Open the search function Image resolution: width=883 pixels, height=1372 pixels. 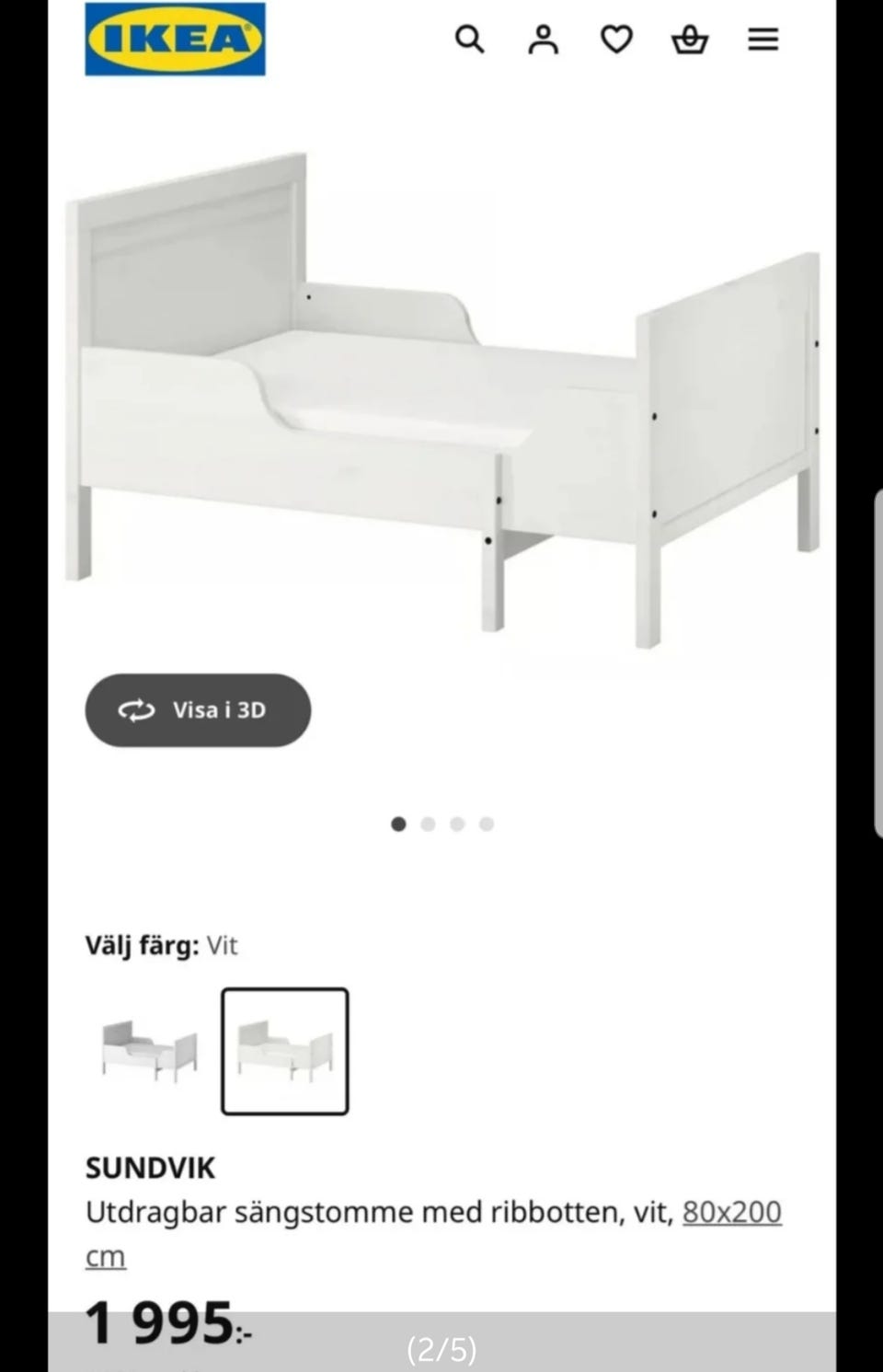(x=471, y=40)
